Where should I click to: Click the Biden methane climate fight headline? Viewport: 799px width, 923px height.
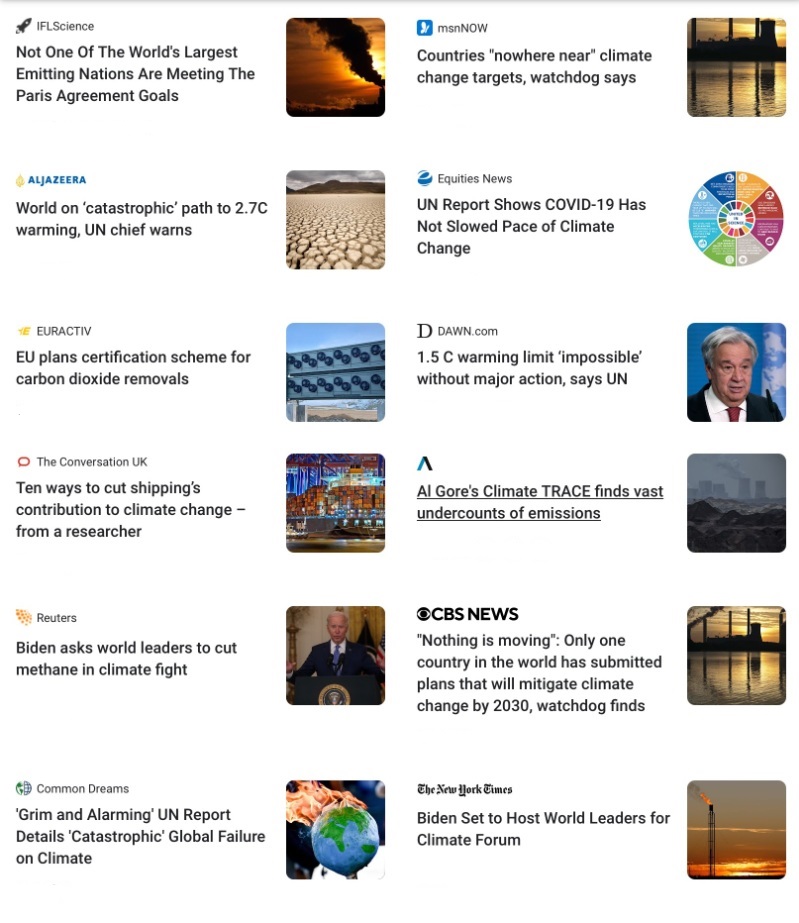[x=127, y=659]
